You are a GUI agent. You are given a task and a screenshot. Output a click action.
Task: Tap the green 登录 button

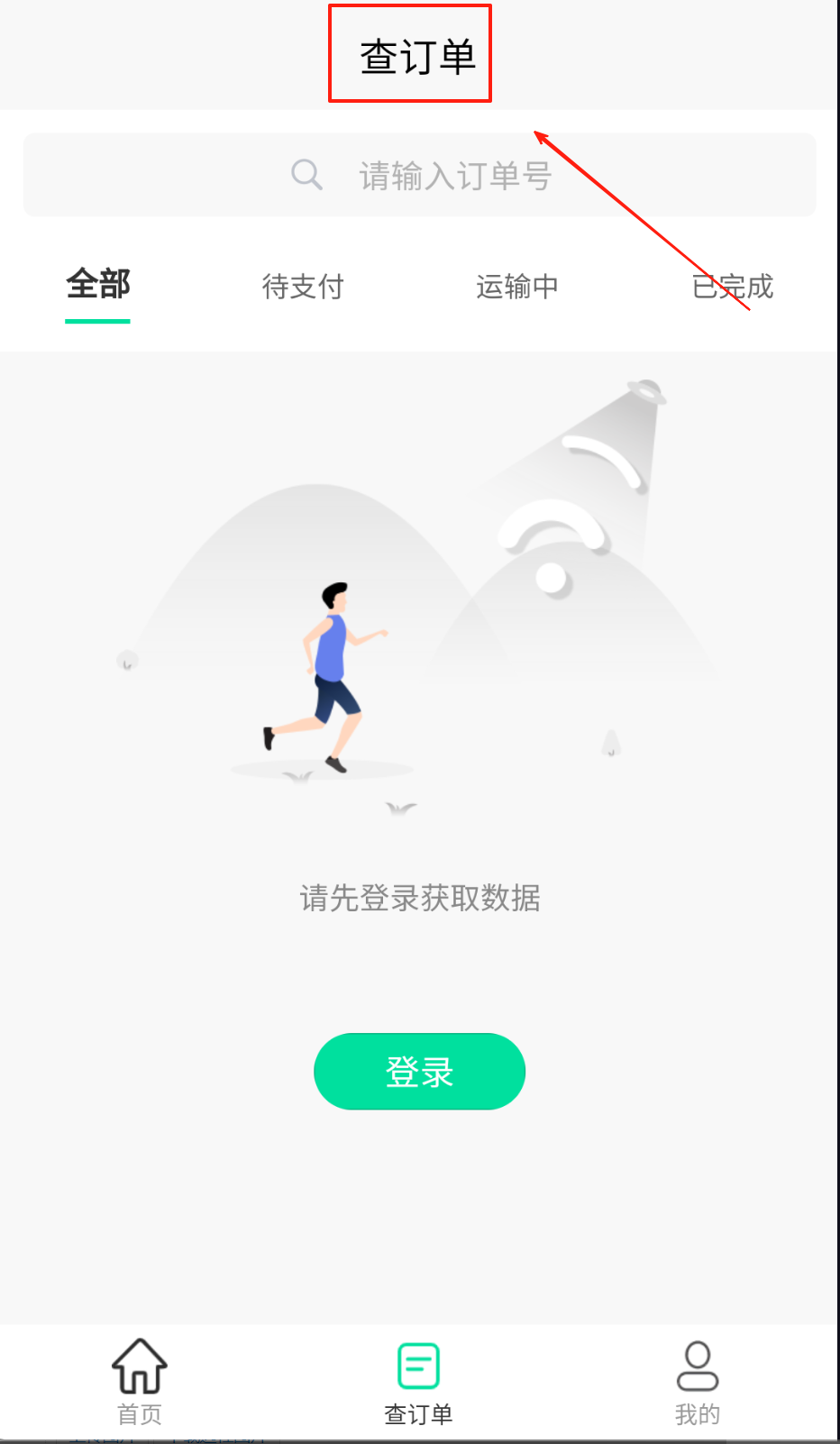[419, 1072]
